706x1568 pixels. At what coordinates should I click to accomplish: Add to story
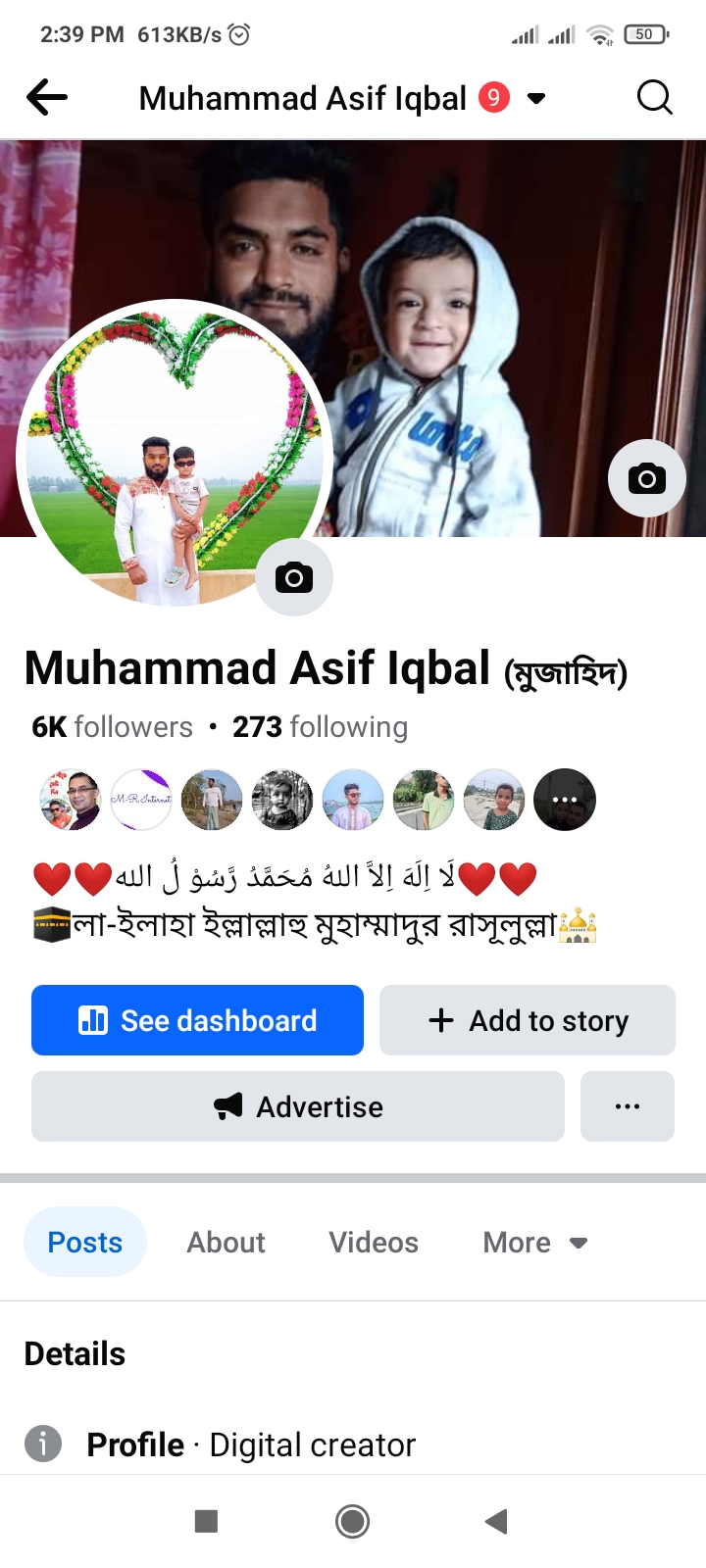point(528,1020)
